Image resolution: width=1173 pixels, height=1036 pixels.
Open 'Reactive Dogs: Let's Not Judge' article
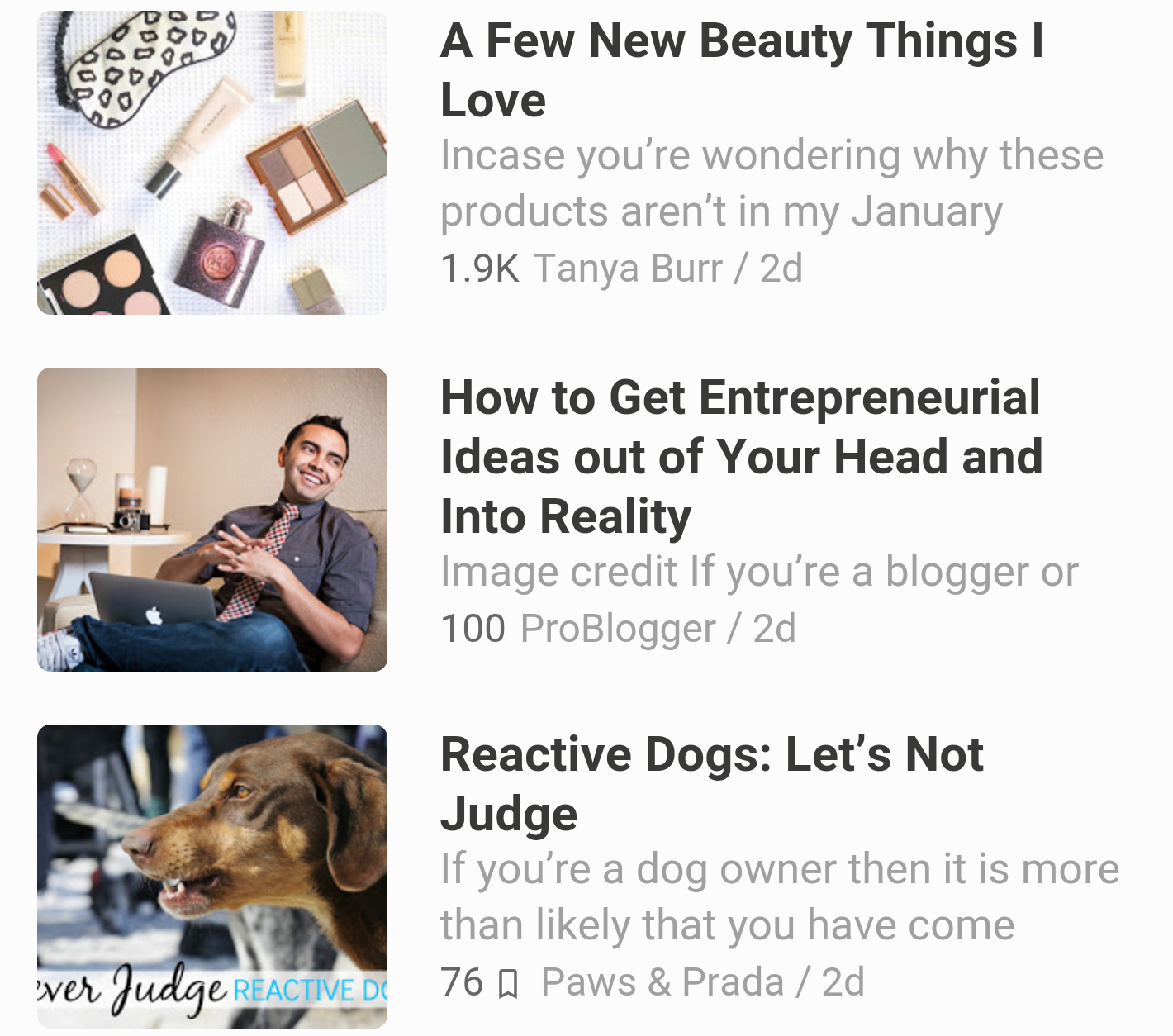click(711, 783)
